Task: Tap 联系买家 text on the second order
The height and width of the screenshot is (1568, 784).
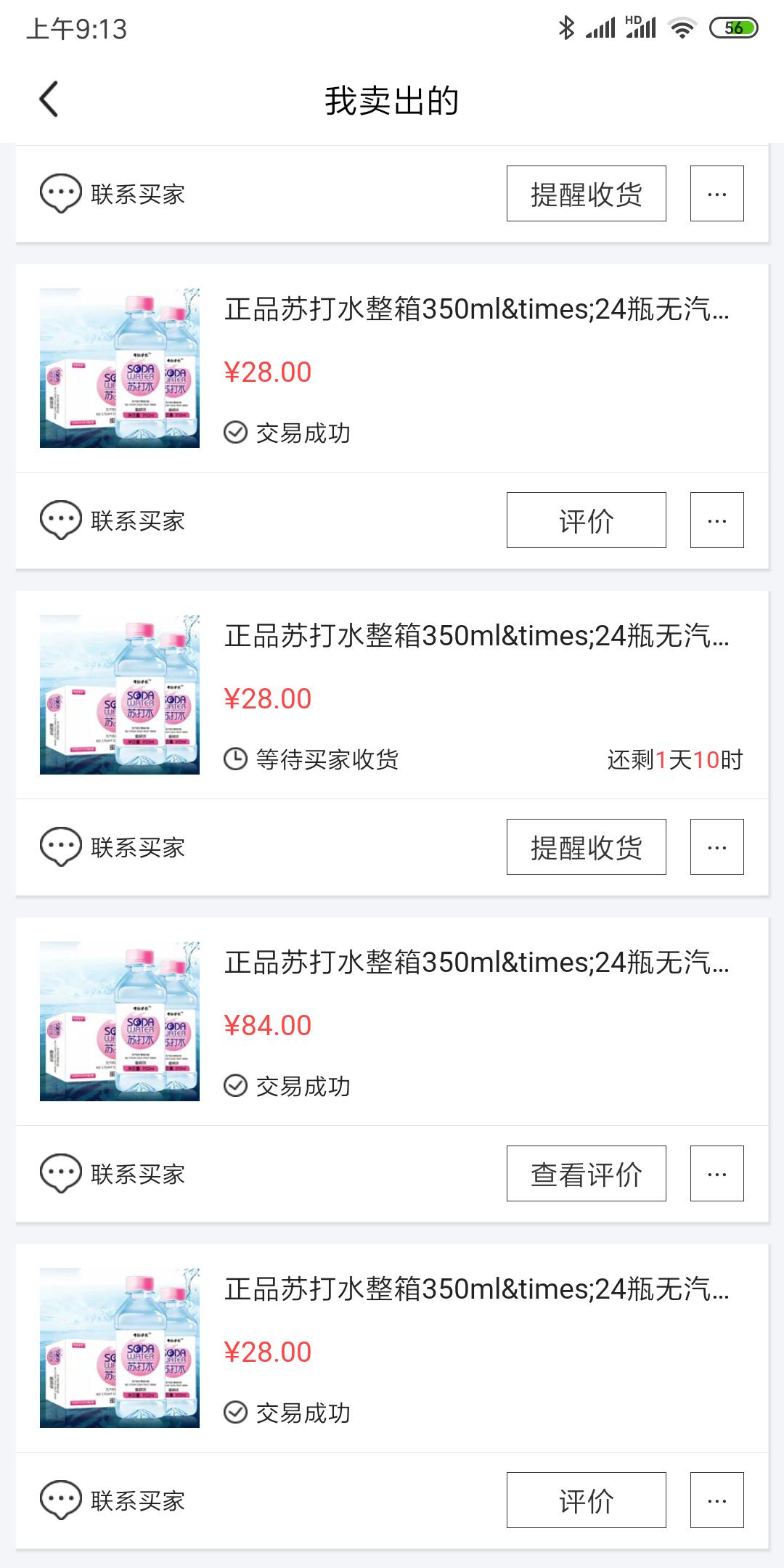Action: 139,846
